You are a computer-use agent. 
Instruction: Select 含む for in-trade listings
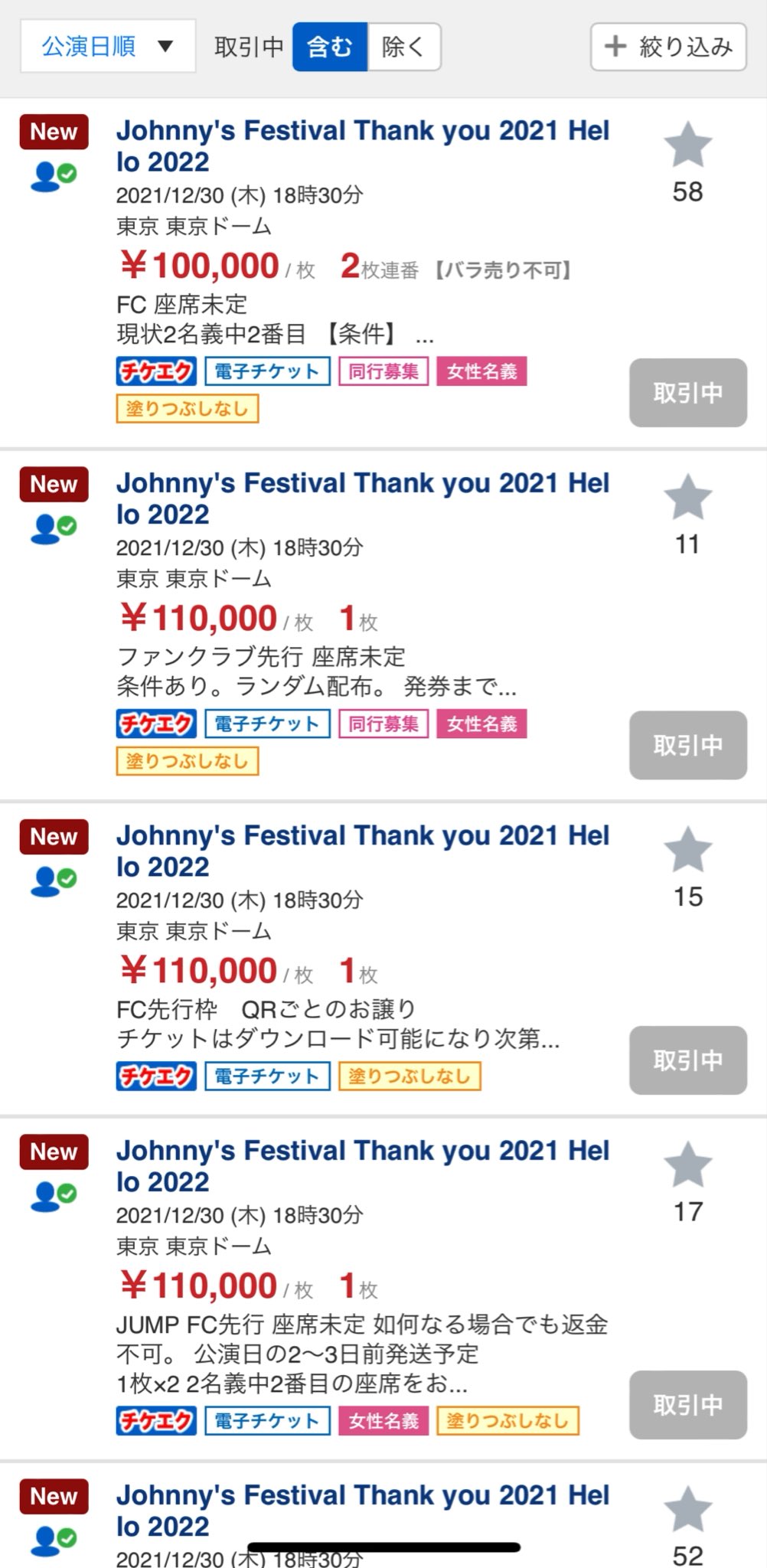pyautogui.click(x=330, y=47)
